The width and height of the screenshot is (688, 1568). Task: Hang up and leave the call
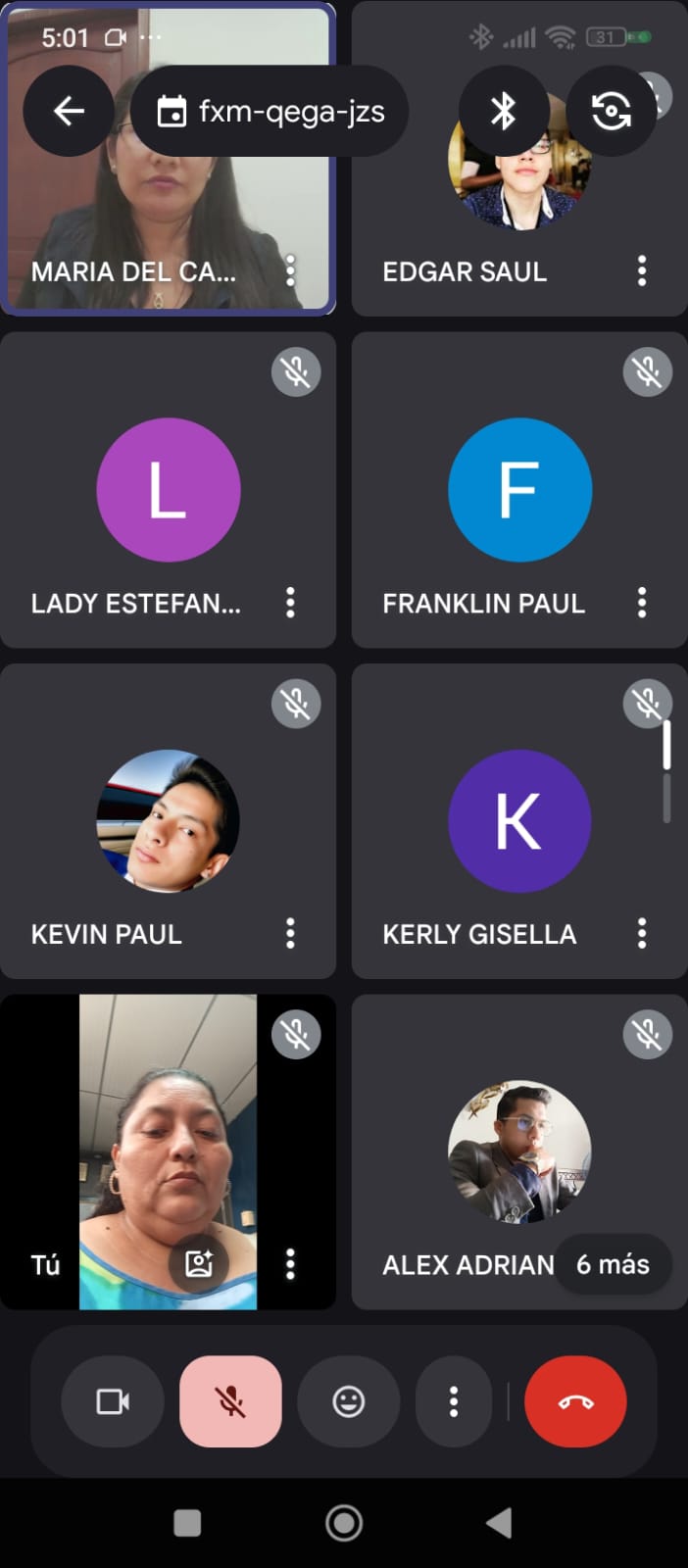575,1401
